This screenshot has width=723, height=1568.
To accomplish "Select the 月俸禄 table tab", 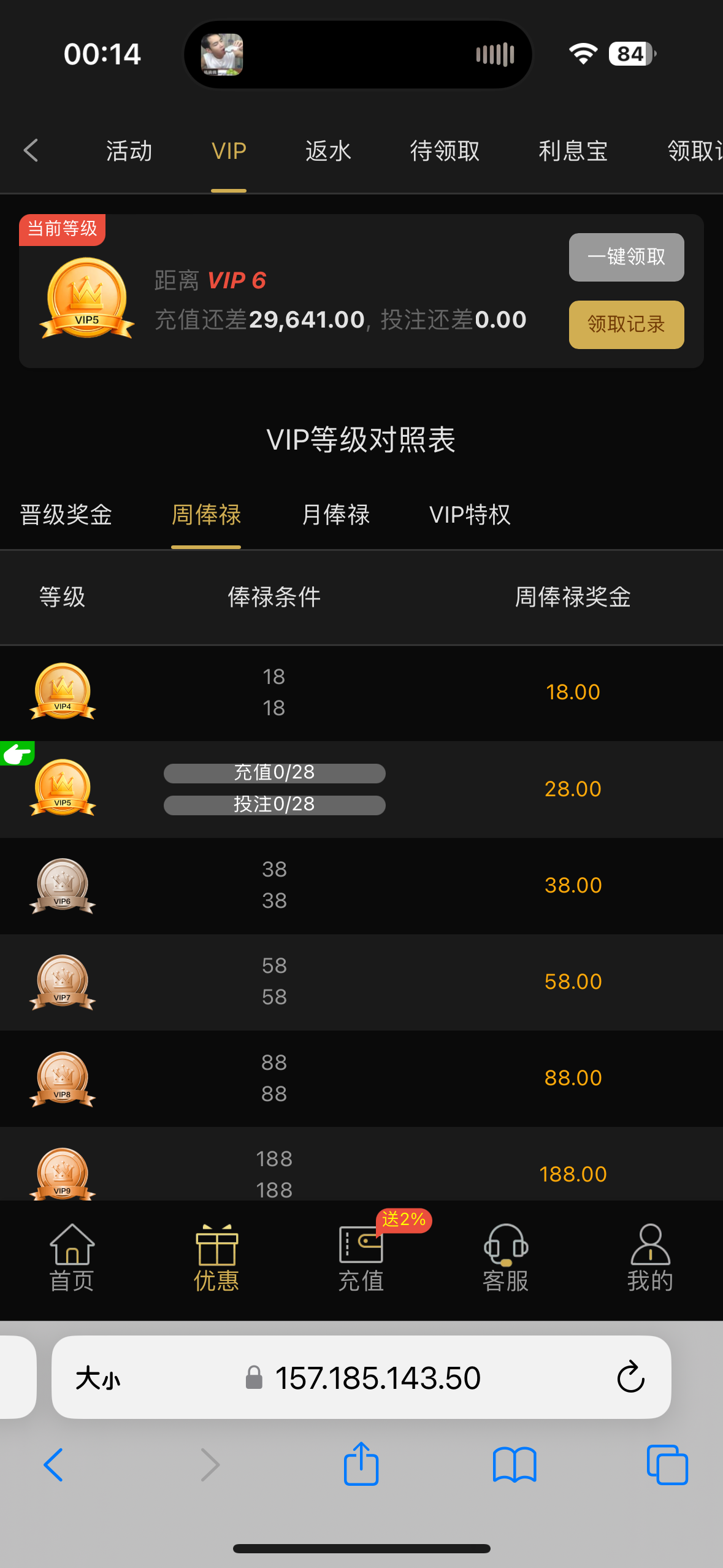I will (x=335, y=515).
